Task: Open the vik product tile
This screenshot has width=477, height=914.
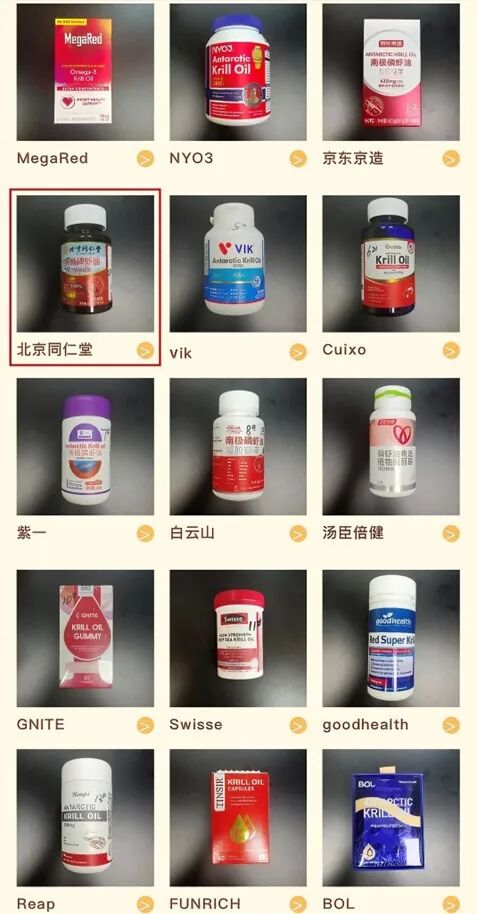Action: click(238, 278)
